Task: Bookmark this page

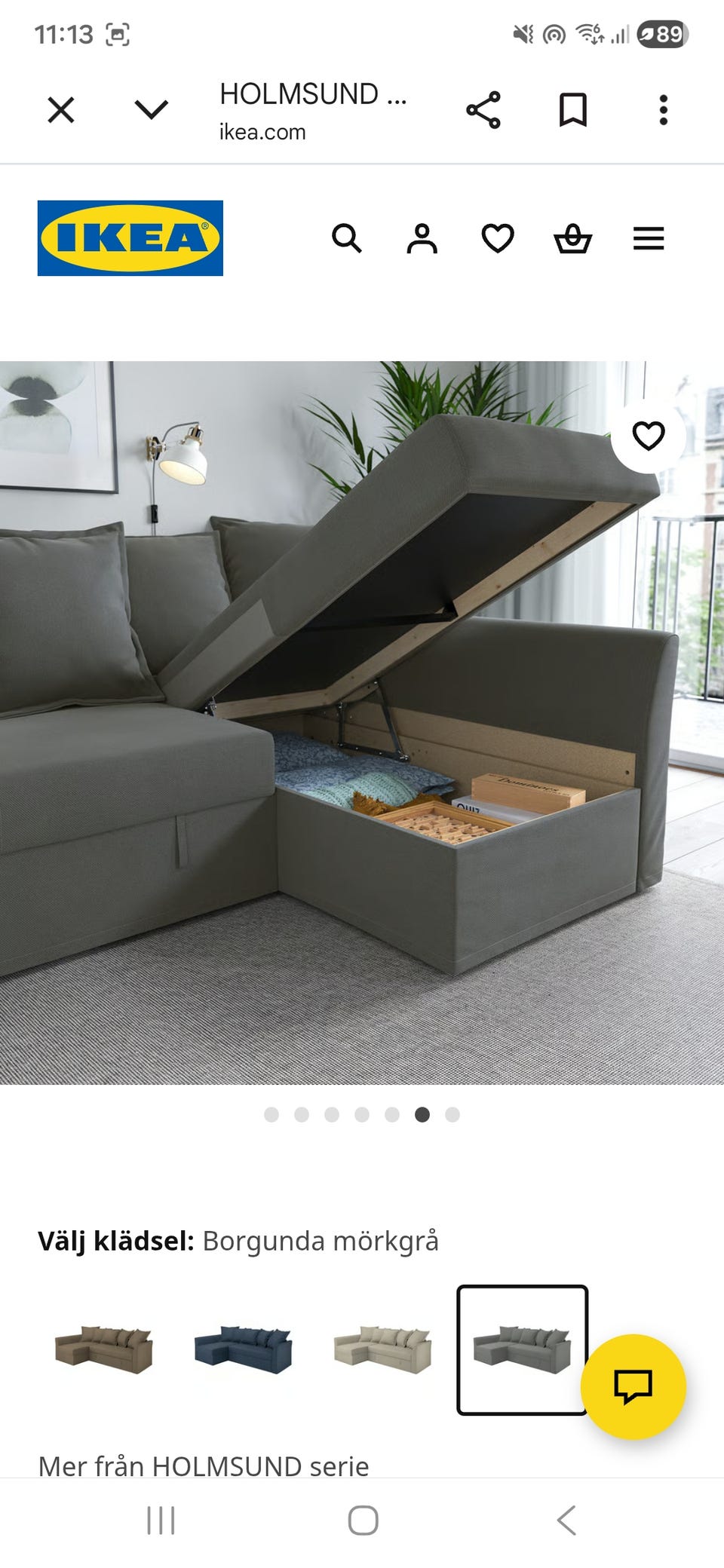Action: tap(572, 109)
